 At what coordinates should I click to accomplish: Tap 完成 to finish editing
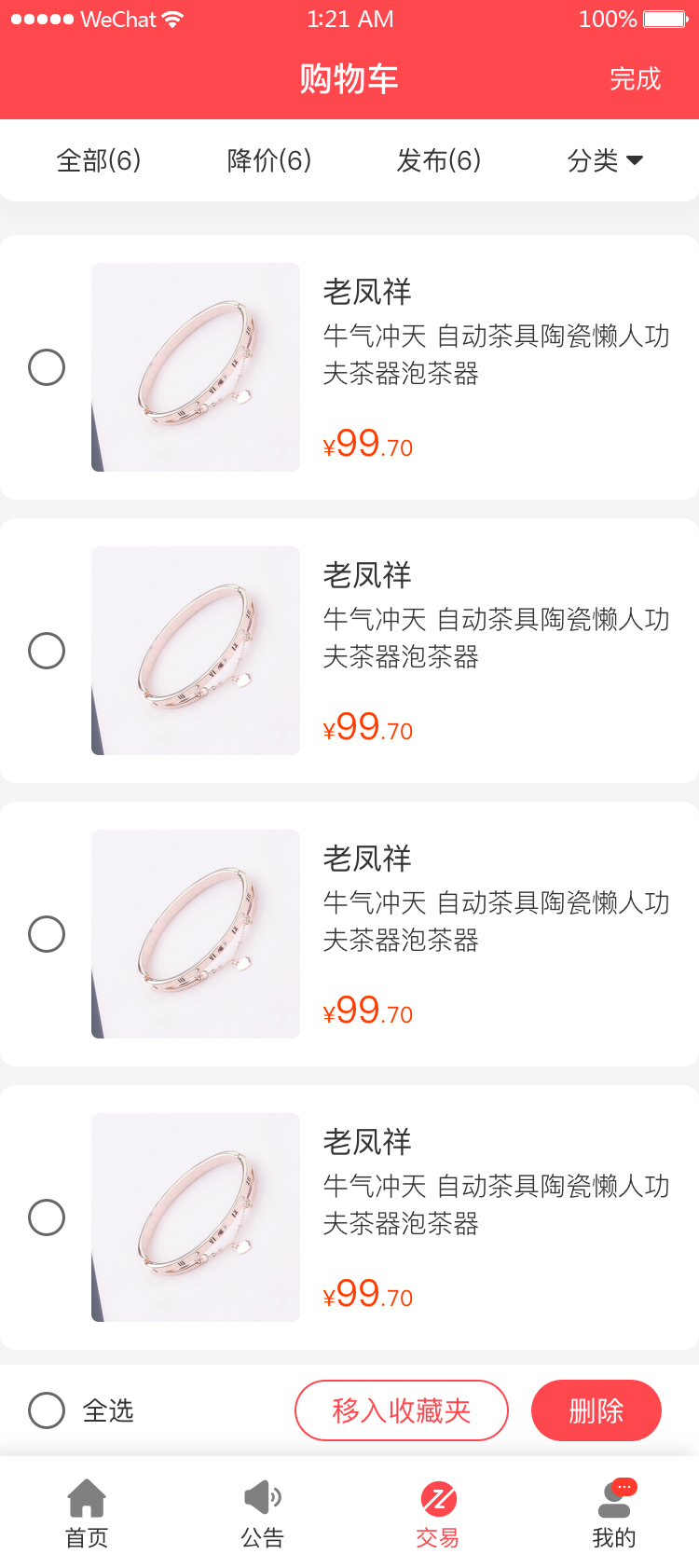pos(635,79)
